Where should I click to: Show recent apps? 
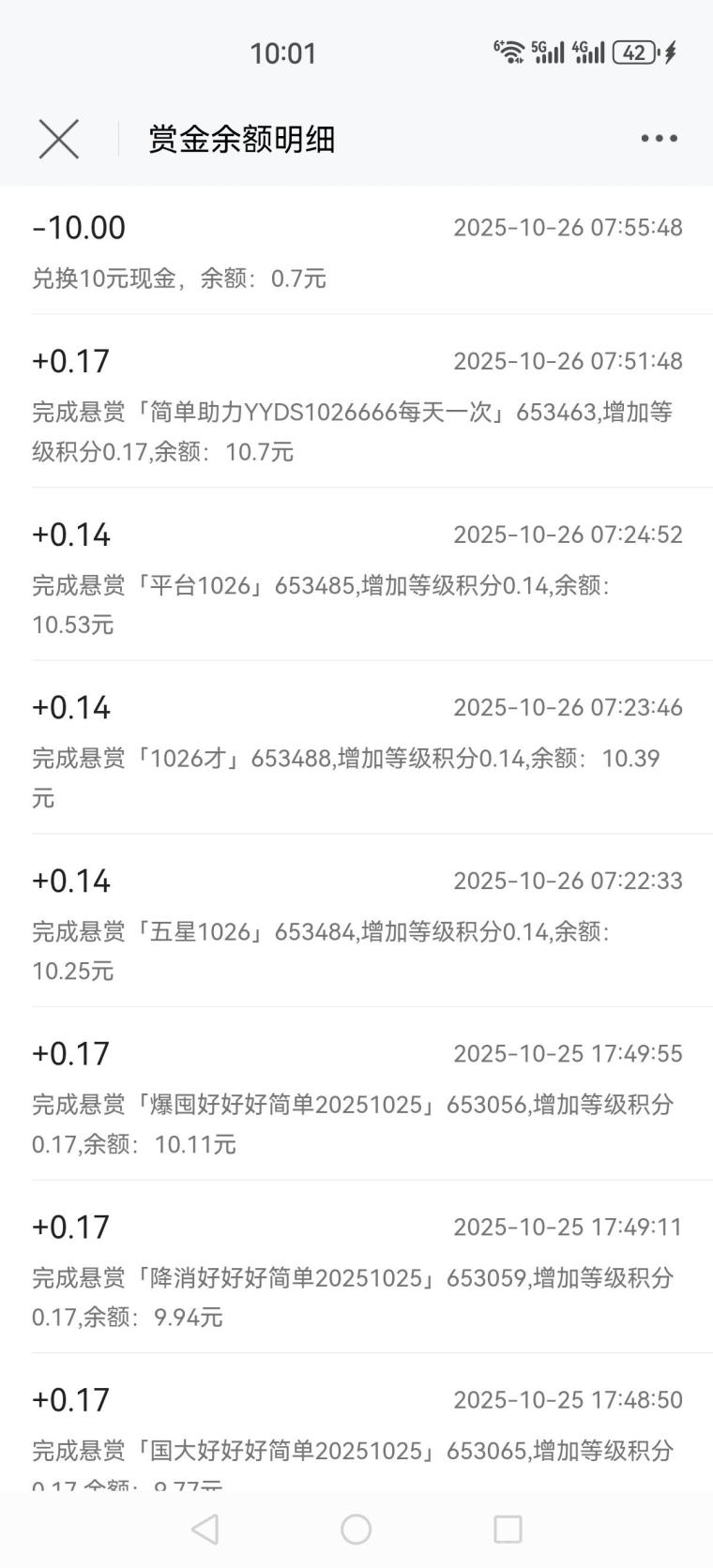(508, 1530)
